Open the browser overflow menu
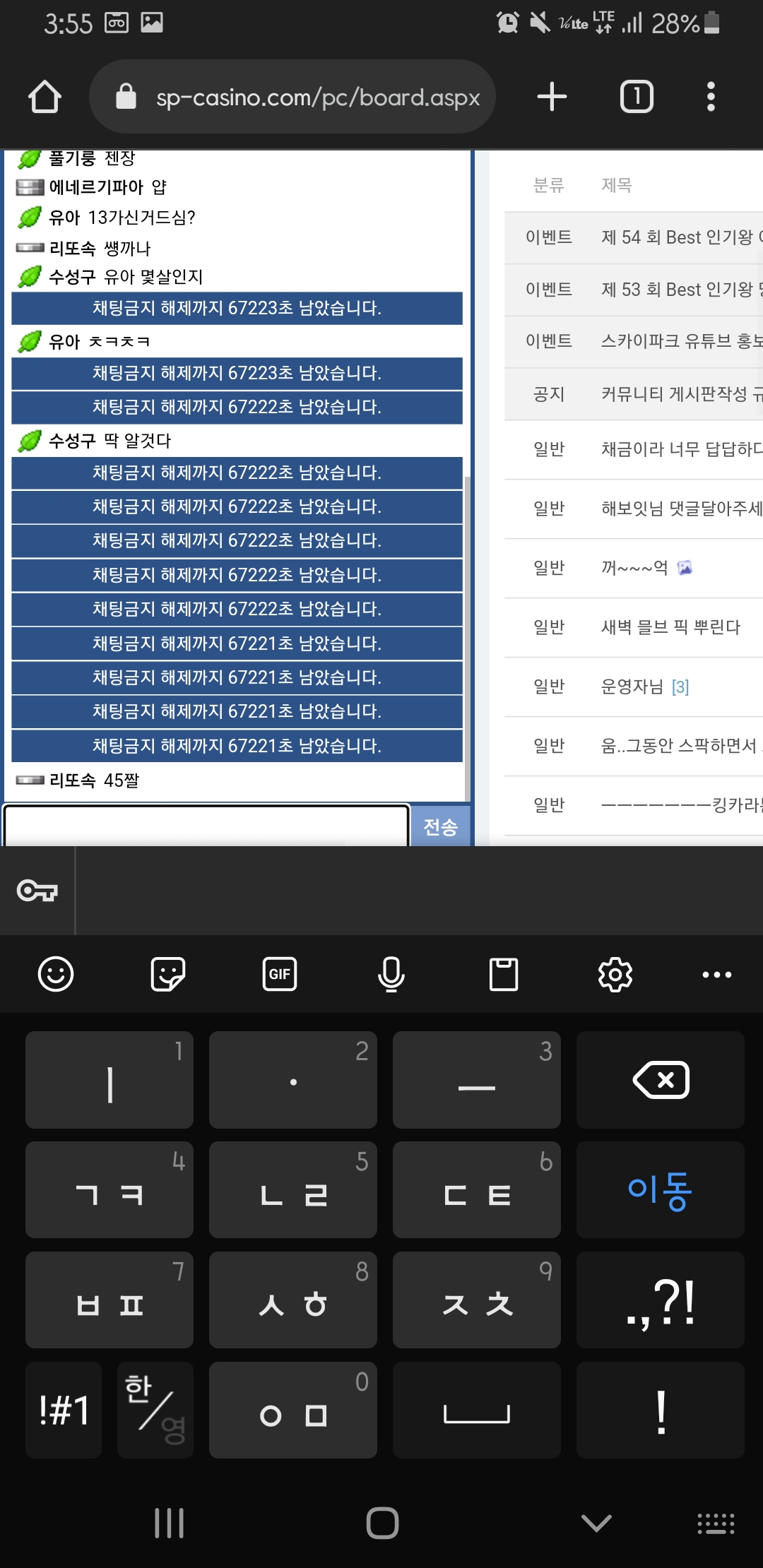Viewport: 763px width, 1568px height. tap(711, 97)
